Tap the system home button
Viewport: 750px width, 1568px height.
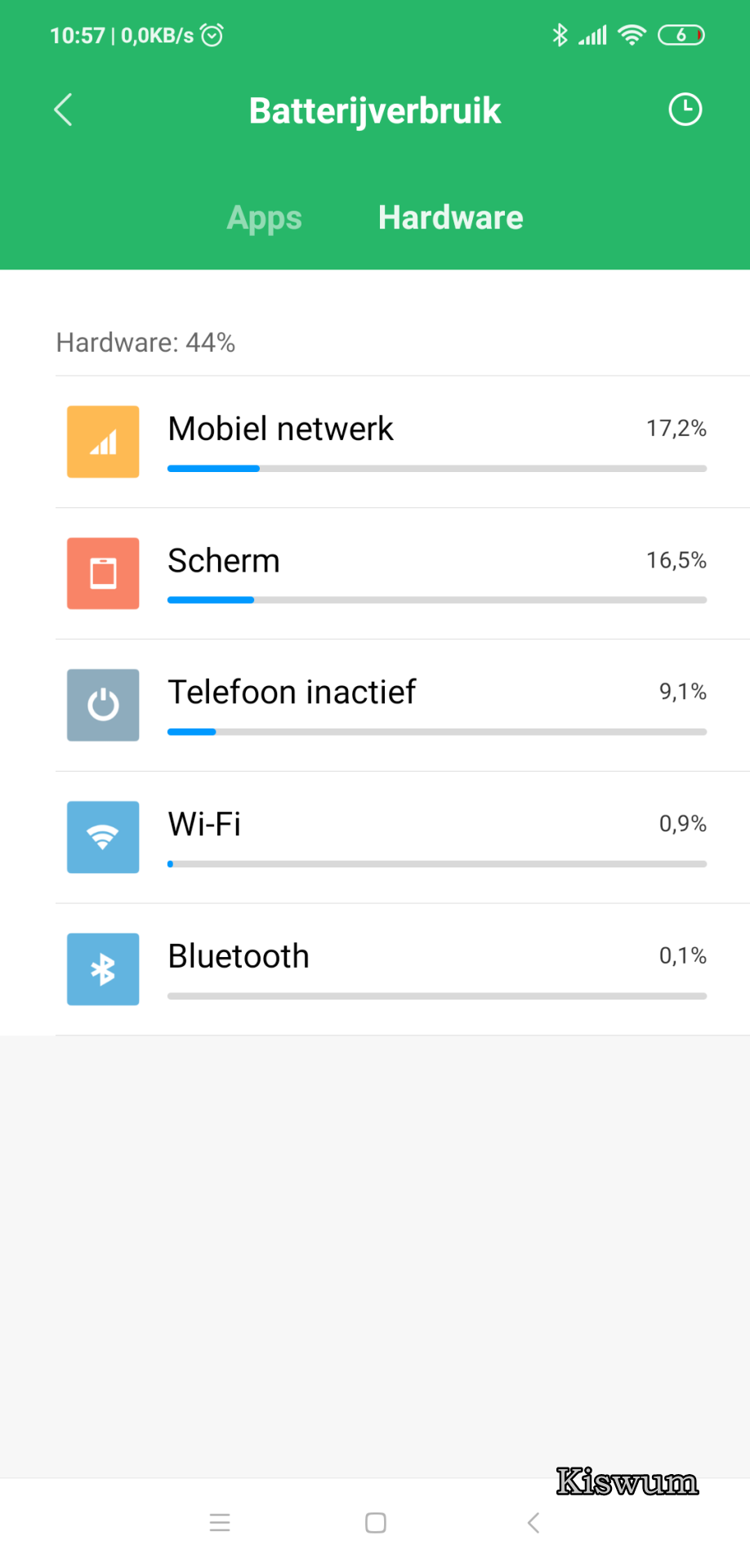tap(376, 1522)
